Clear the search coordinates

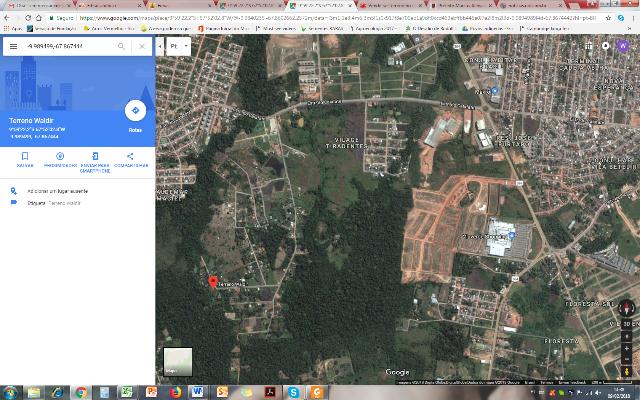[x=142, y=47]
